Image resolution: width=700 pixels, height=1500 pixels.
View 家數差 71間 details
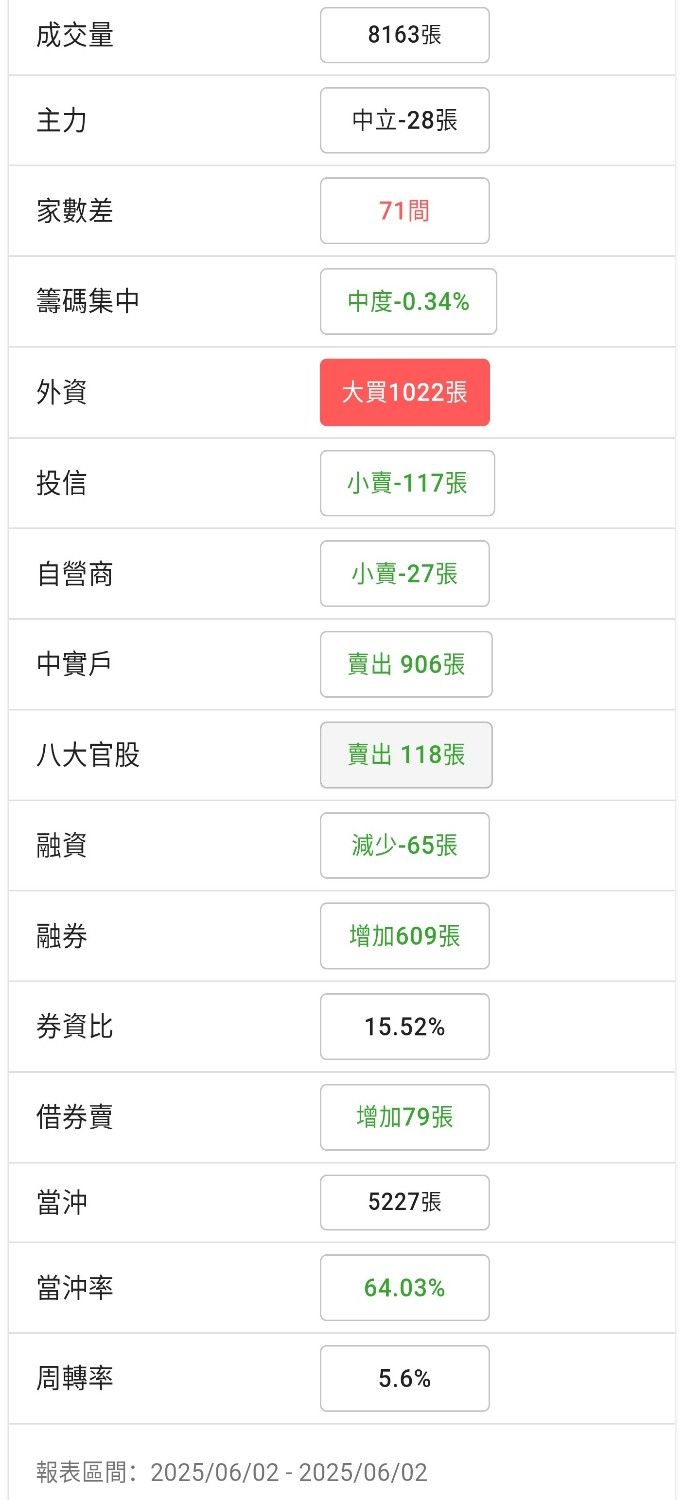pyautogui.click(x=404, y=211)
